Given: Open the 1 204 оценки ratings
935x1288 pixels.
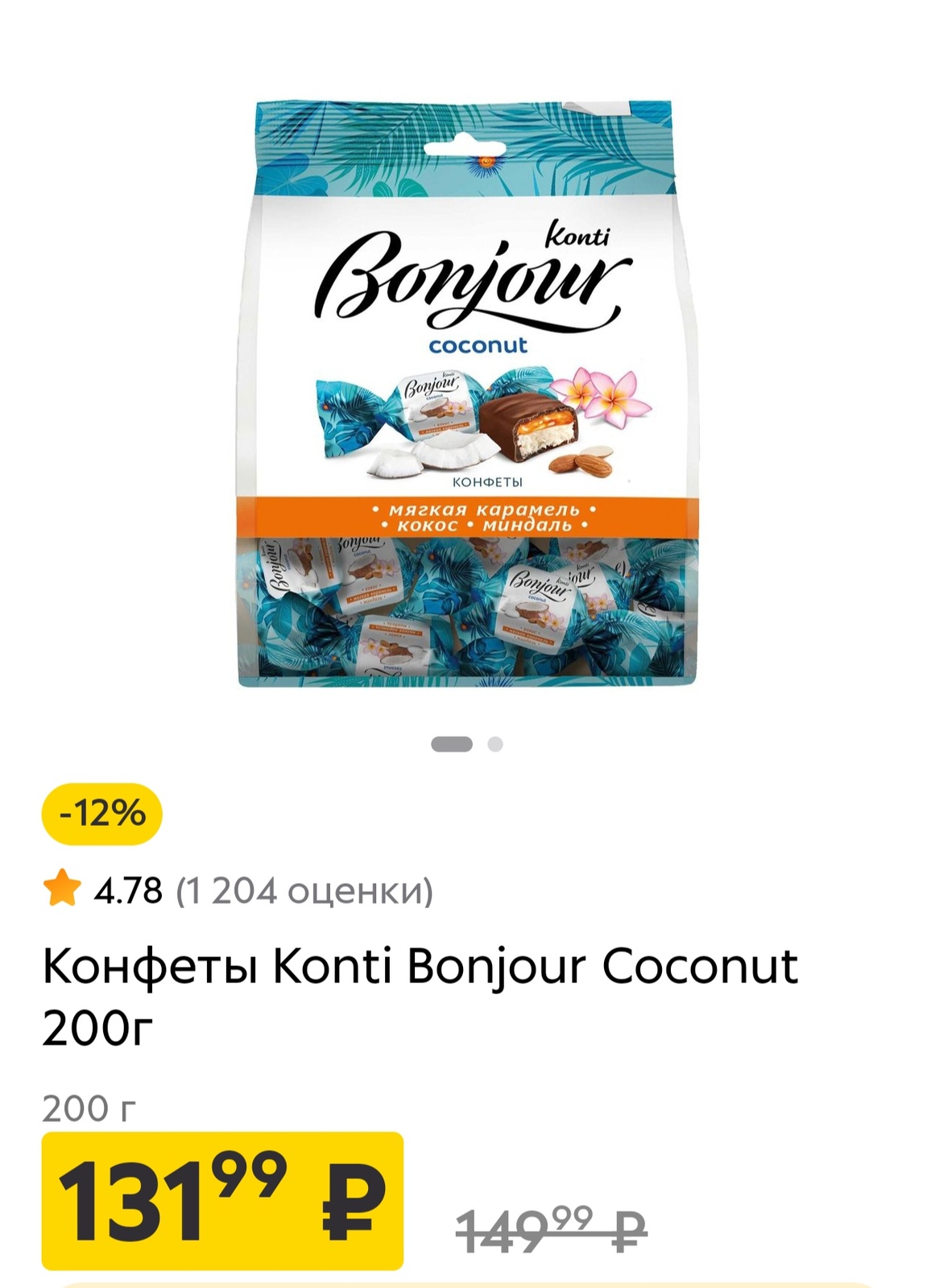Looking at the screenshot, I should coord(304,891).
